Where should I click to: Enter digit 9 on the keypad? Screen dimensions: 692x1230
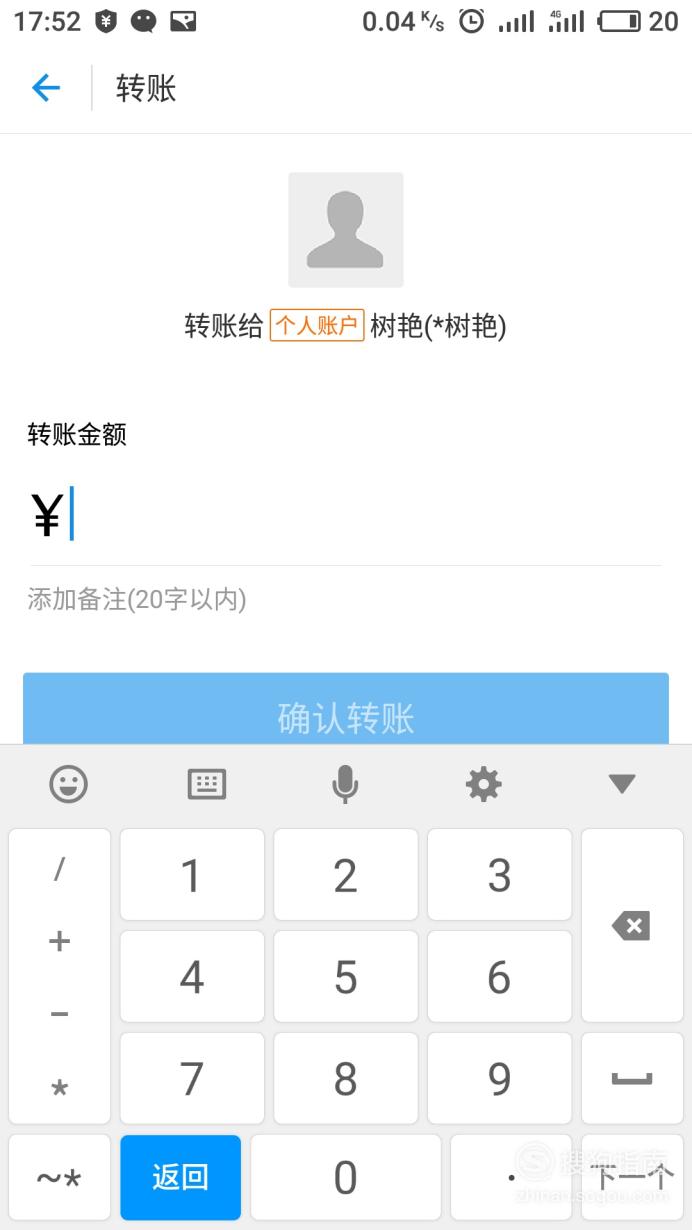point(499,1078)
